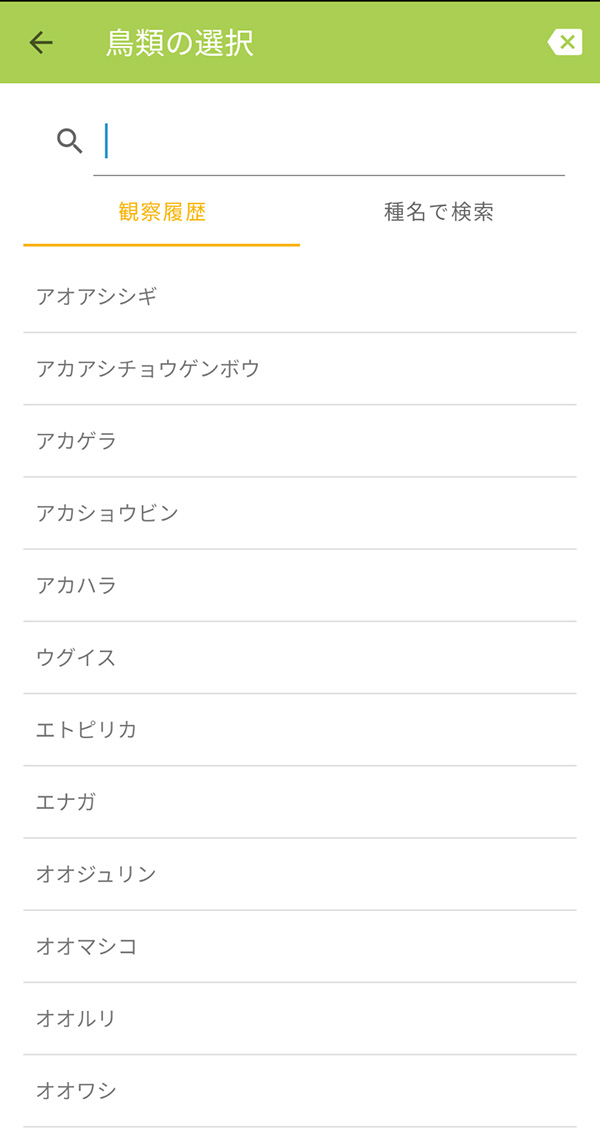Viewport: 600px width, 1134px height.
Task: Select アカゲラ
Action: (x=300, y=441)
